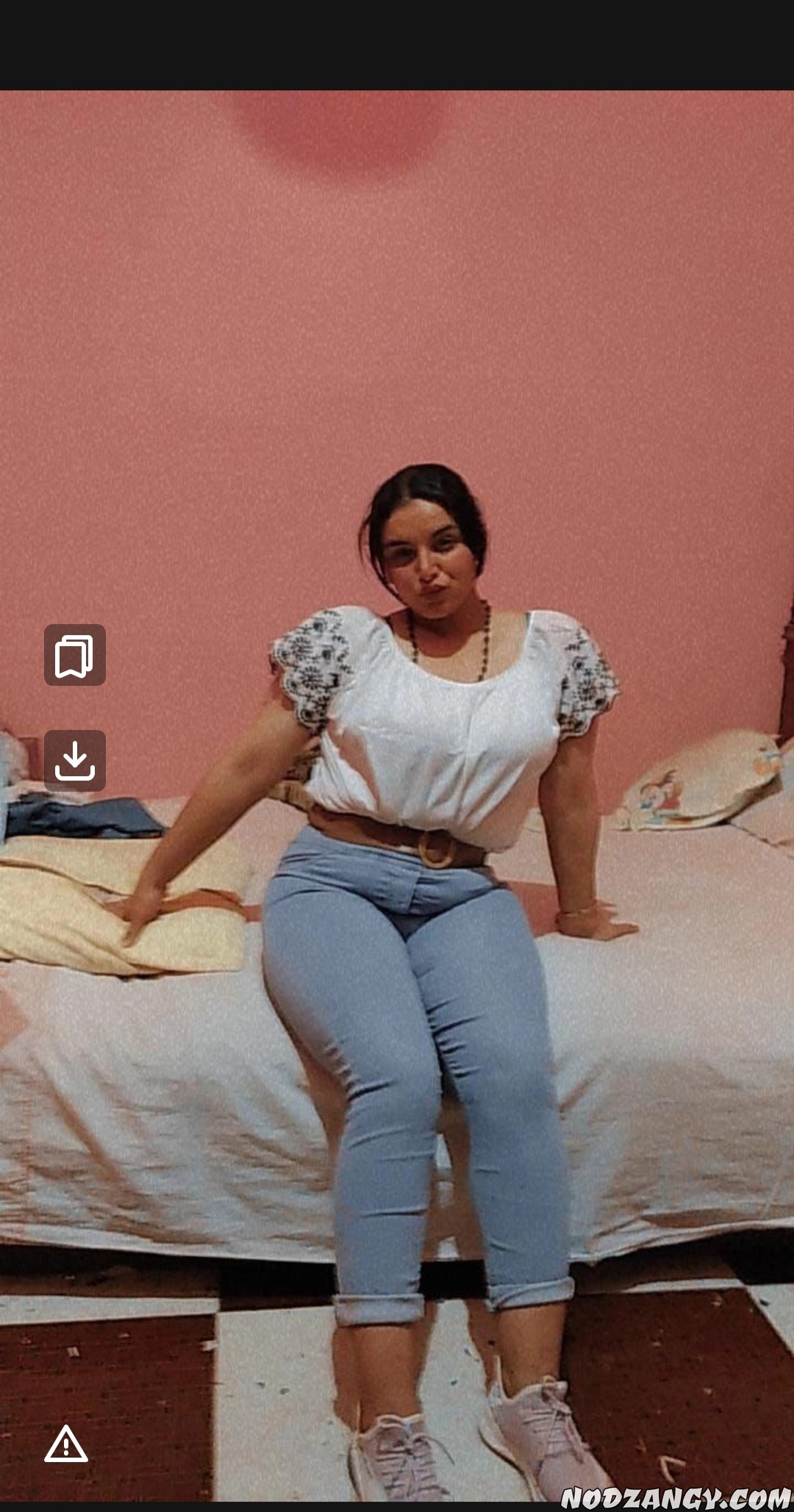This screenshot has width=794, height=1512.
Task: Download this photo
Action: tap(75, 761)
